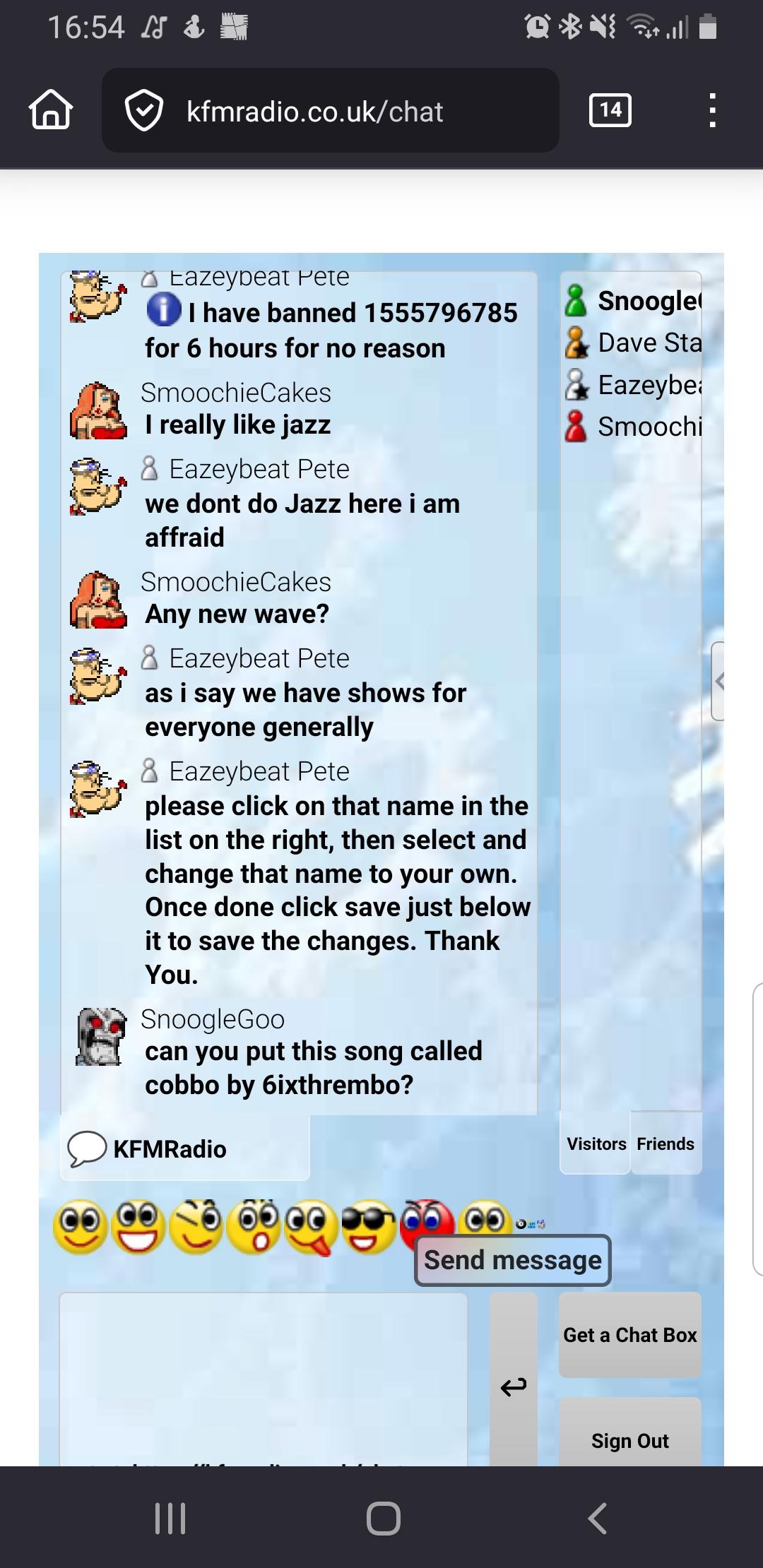Focus the message text box
763x1568 pixels.
[263, 1377]
